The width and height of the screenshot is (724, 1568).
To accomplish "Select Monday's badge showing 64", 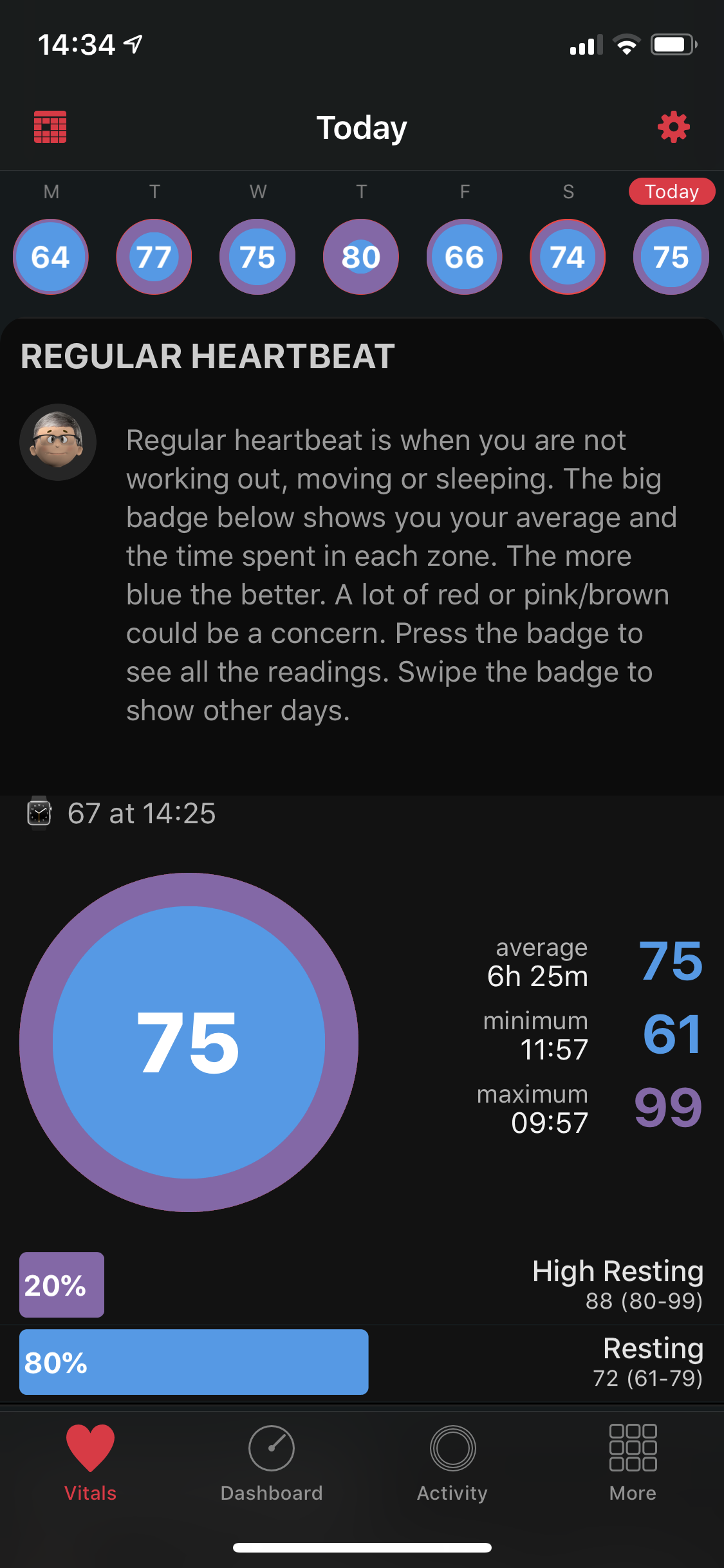I will point(51,257).
